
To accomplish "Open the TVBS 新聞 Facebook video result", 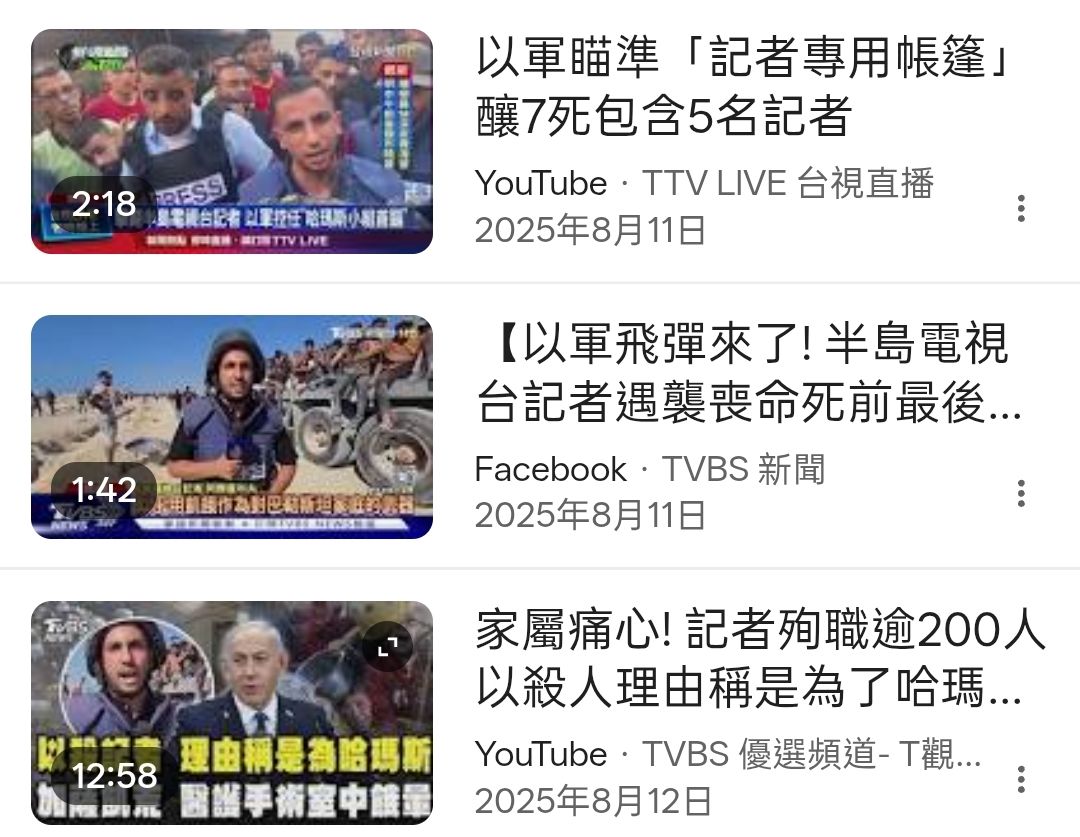I will [x=740, y=374].
